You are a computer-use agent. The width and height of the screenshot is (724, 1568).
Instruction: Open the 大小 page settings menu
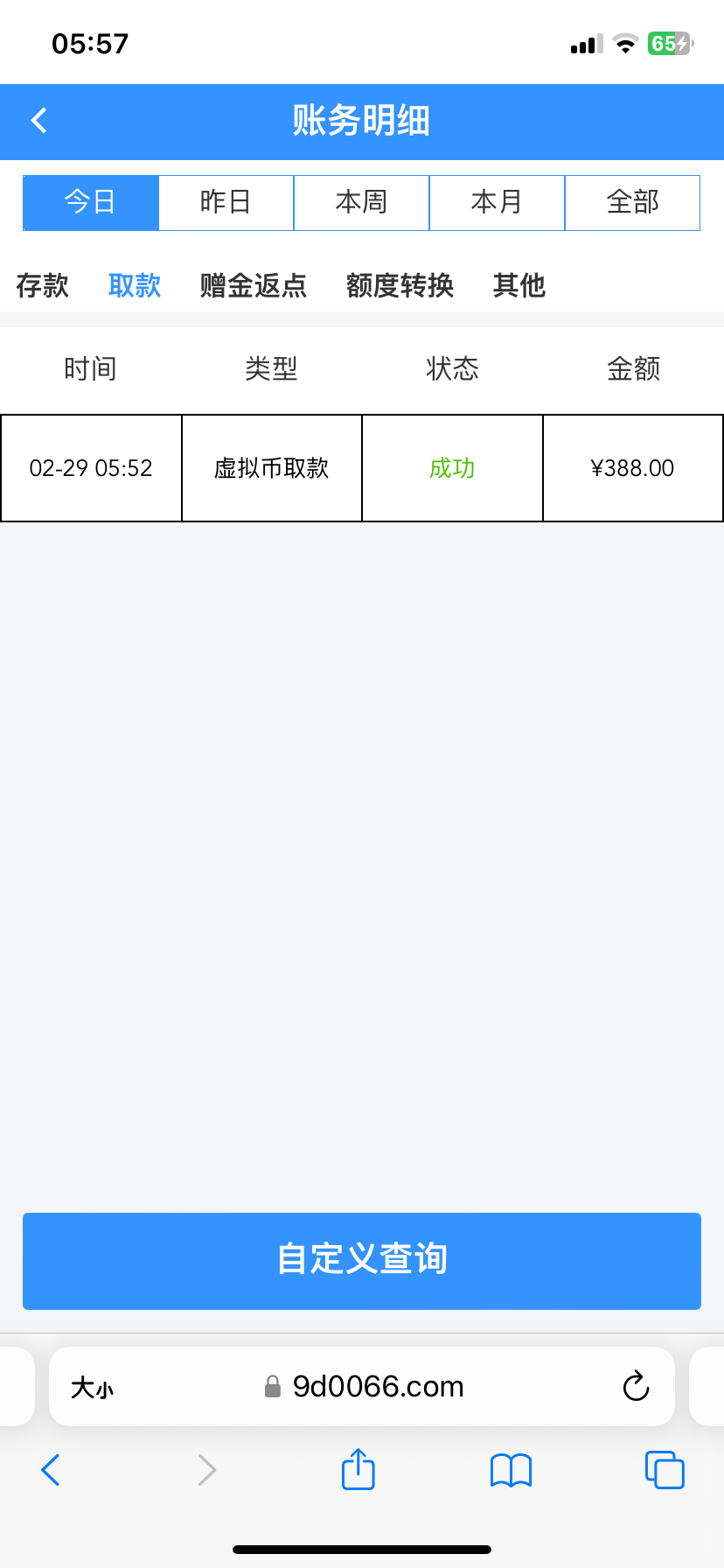tap(92, 1387)
